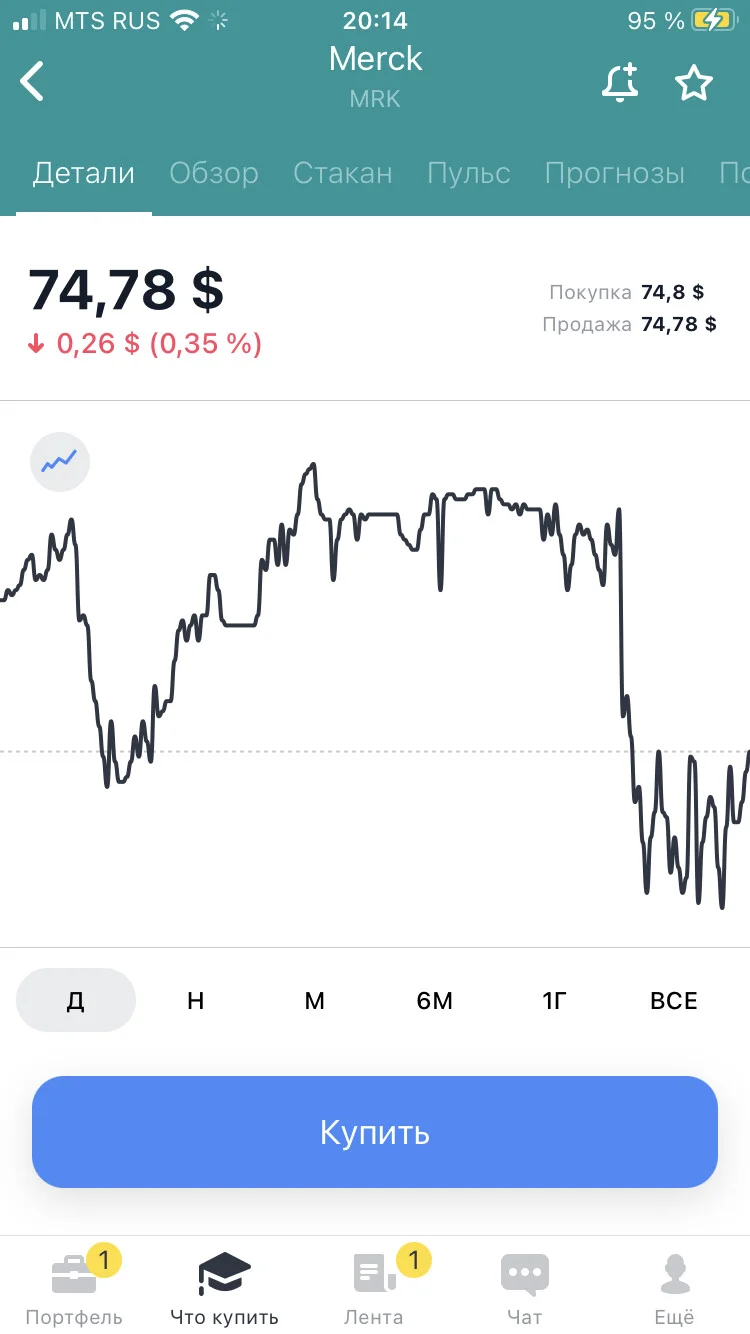Open the Прогнозы tab
The width and height of the screenshot is (750, 1334).
[615, 173]
